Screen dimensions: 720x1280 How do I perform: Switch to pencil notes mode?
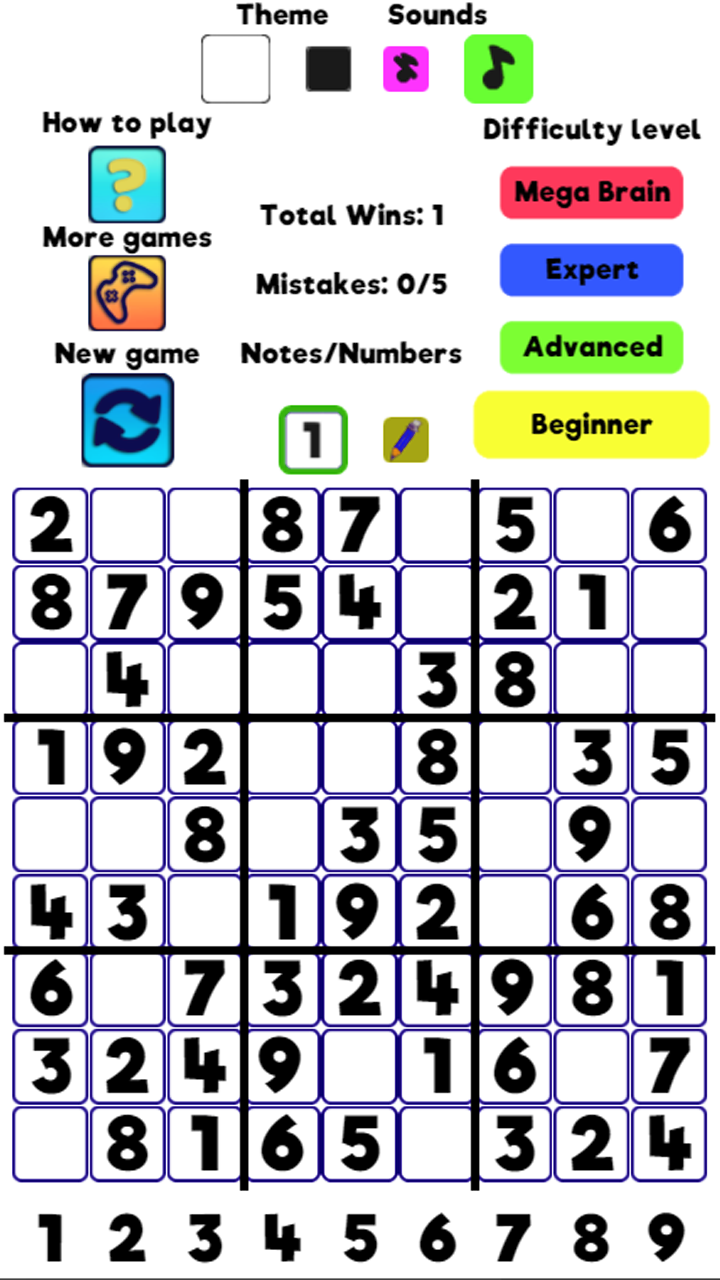[x=405, y=439]
